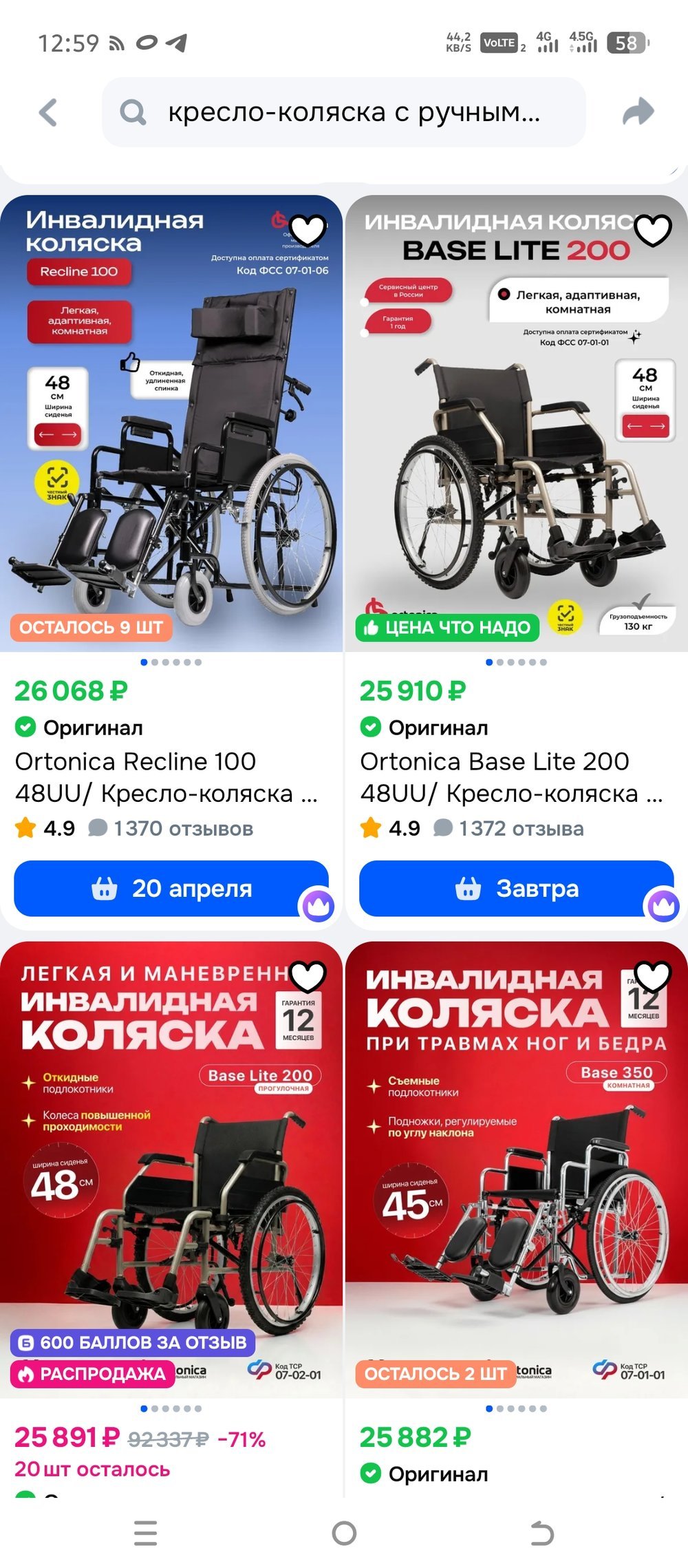Open the Base 350 wheelchair card for 25 882 ₽
Image resolution: width=688 pixels, height=1568 pixels.
(x=516, y=1170)
